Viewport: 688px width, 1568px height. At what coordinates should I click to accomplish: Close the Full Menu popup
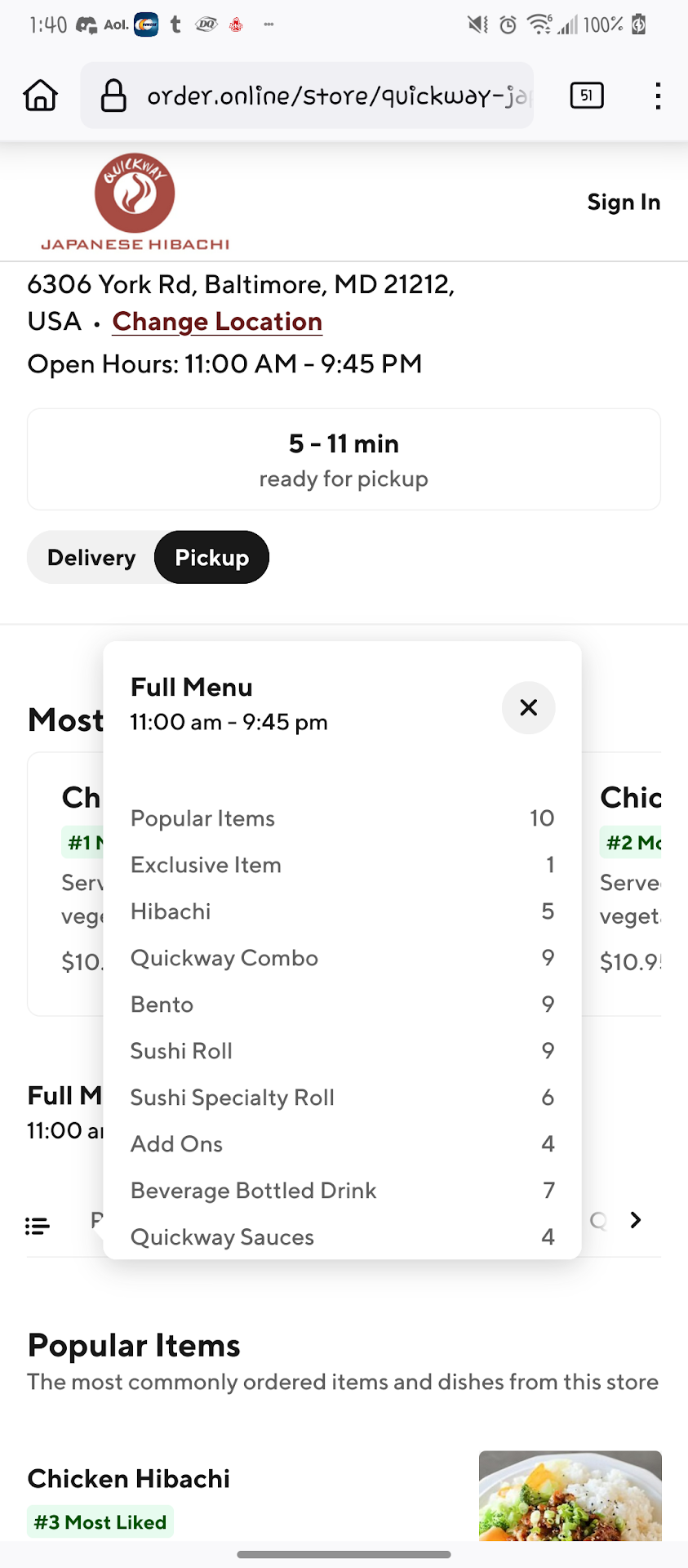tap(528, 707)
